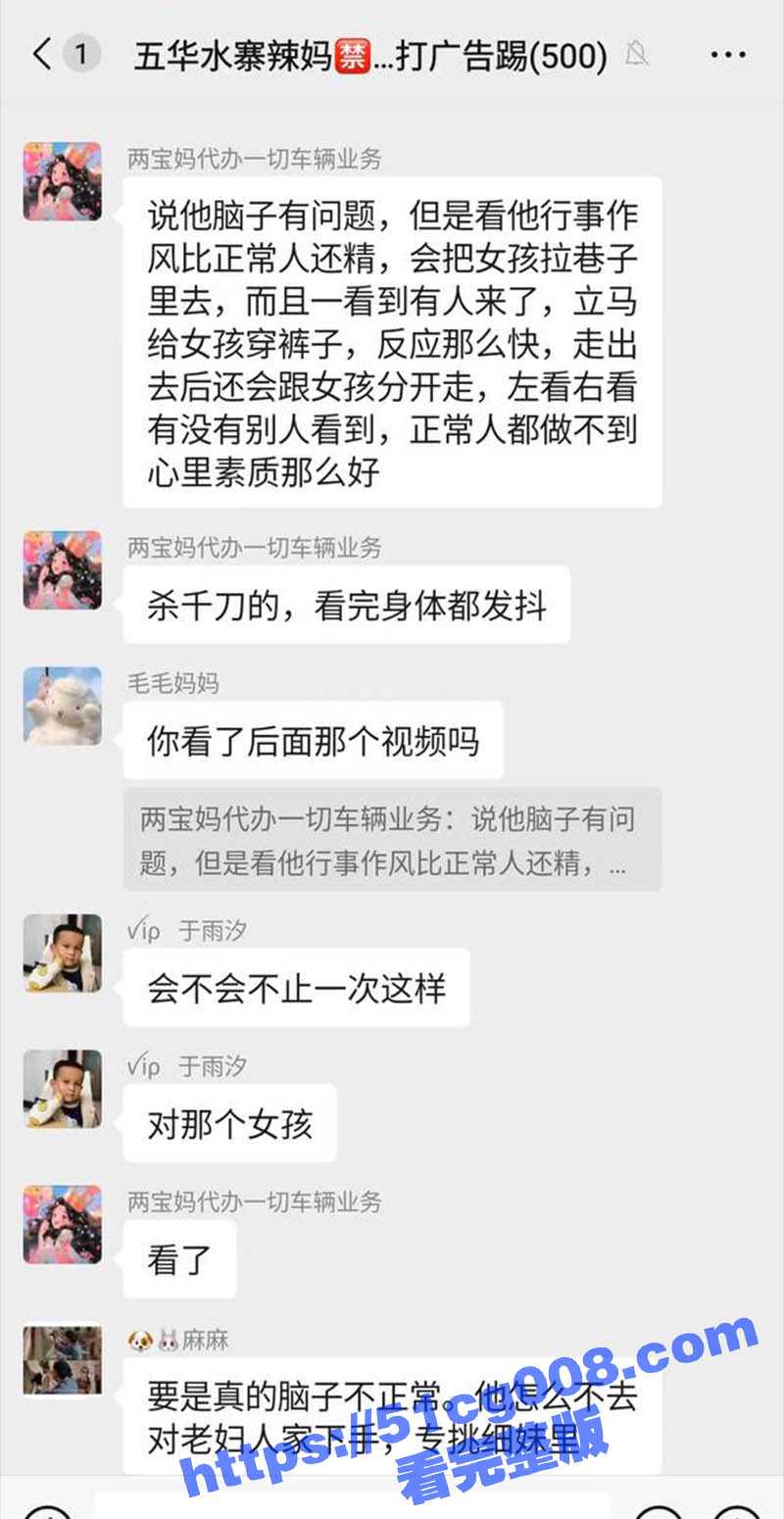The height and width of the screenshot is (1519, 784).
Task: Open the group chat overflow menu
Action: 728,55
